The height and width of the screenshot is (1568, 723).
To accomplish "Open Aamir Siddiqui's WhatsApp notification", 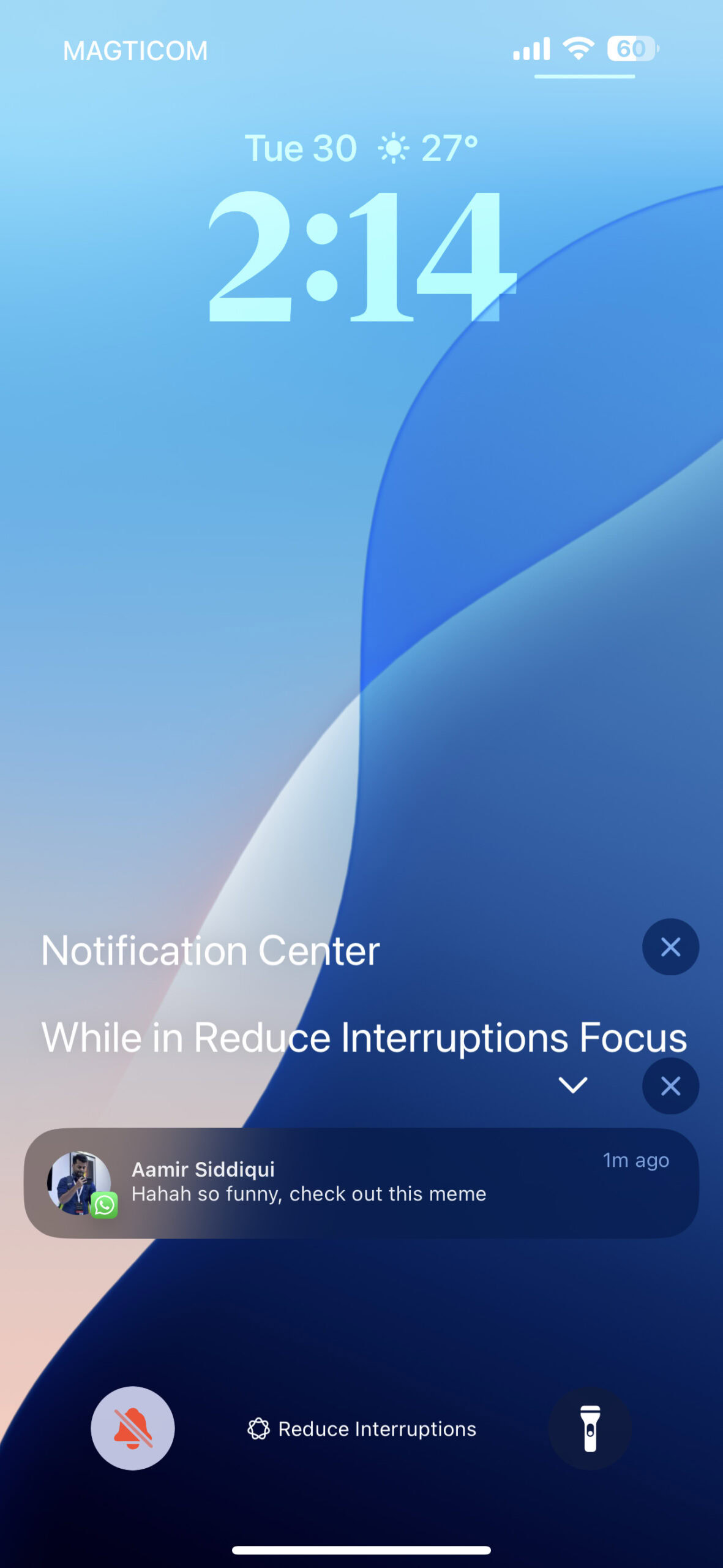I will (x=361, y=1183).
